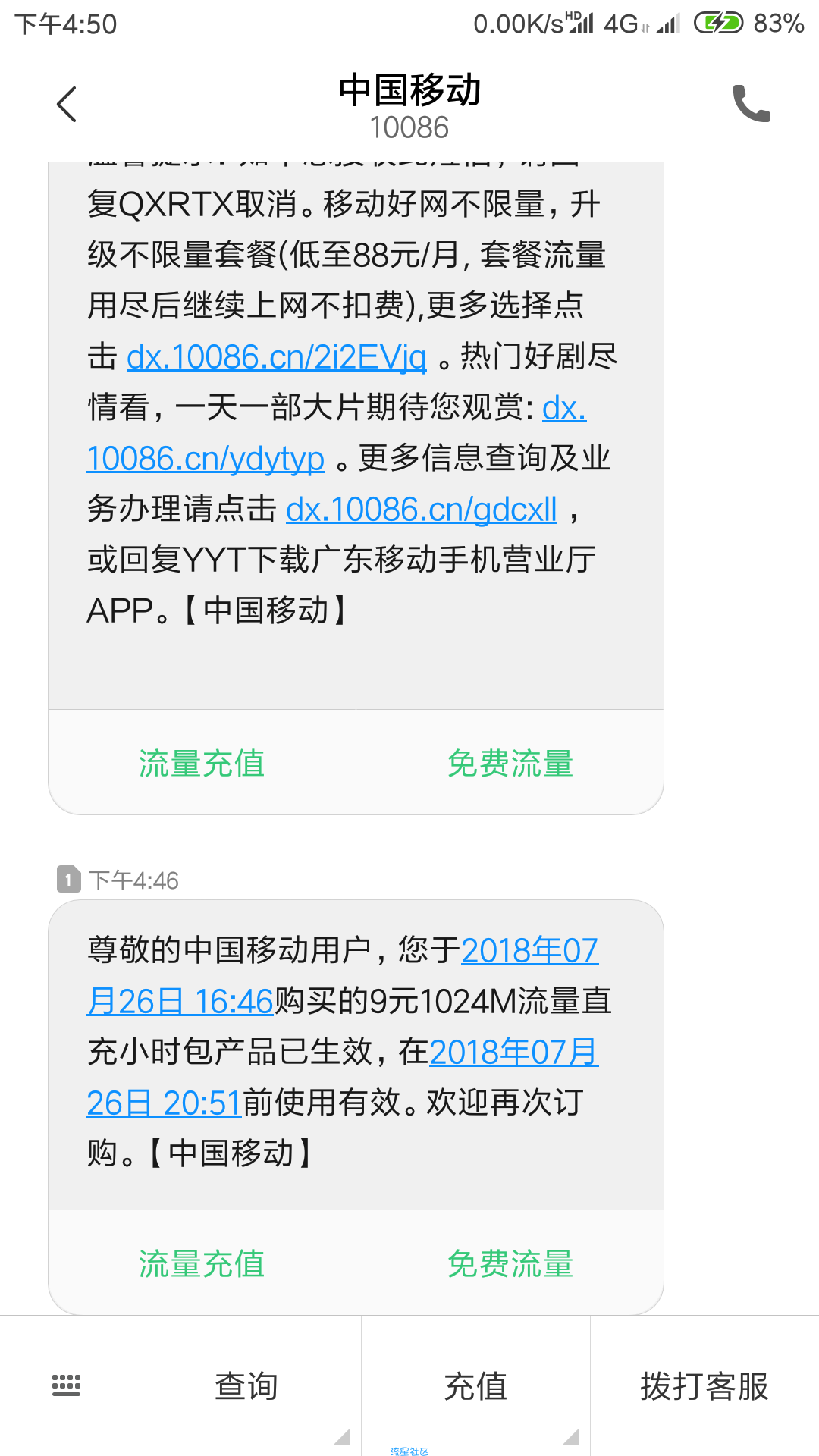Open the dx.10086.cn/gdcxll link
819x1456 pixels.
pos(422,510)
